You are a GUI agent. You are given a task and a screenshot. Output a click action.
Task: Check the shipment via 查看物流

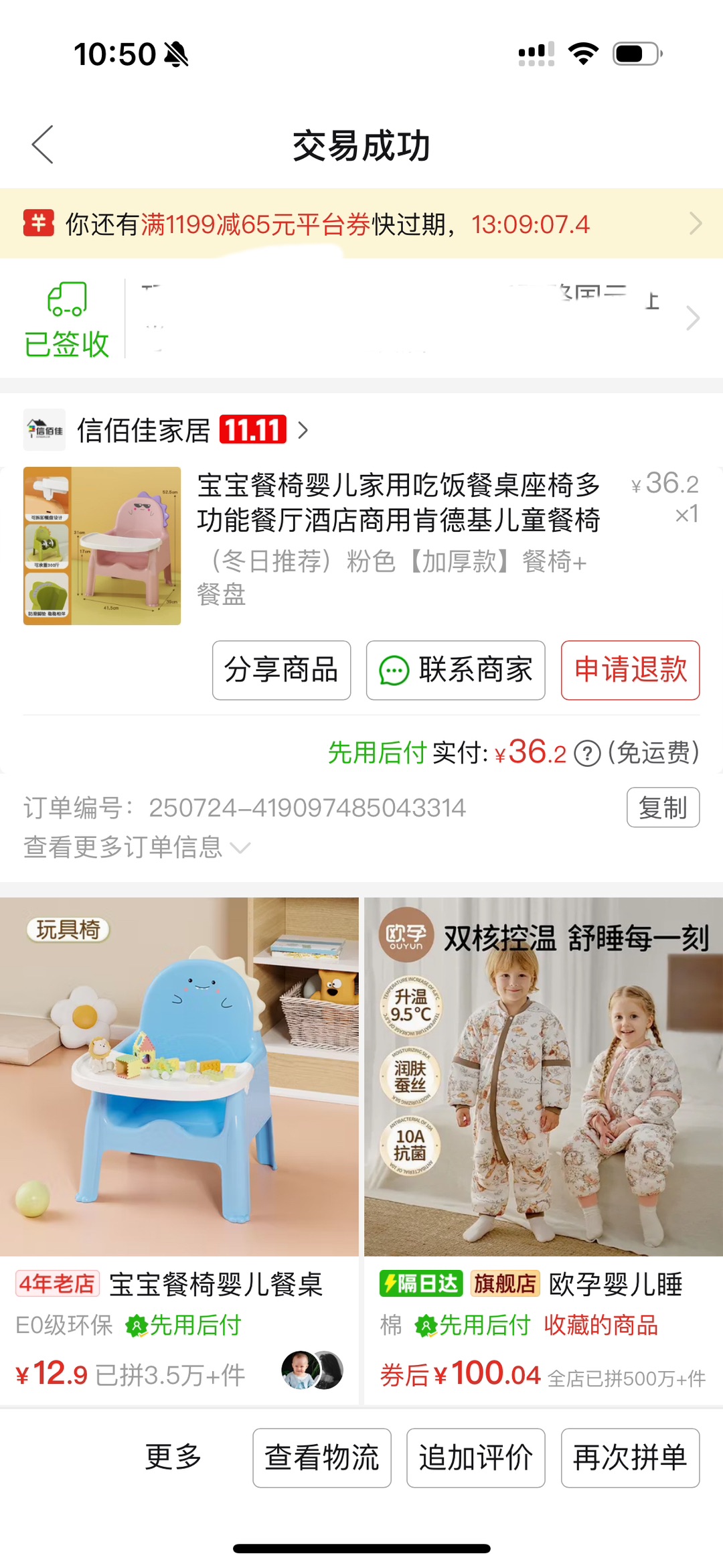pyautogui.click(x=321, y=1457)
